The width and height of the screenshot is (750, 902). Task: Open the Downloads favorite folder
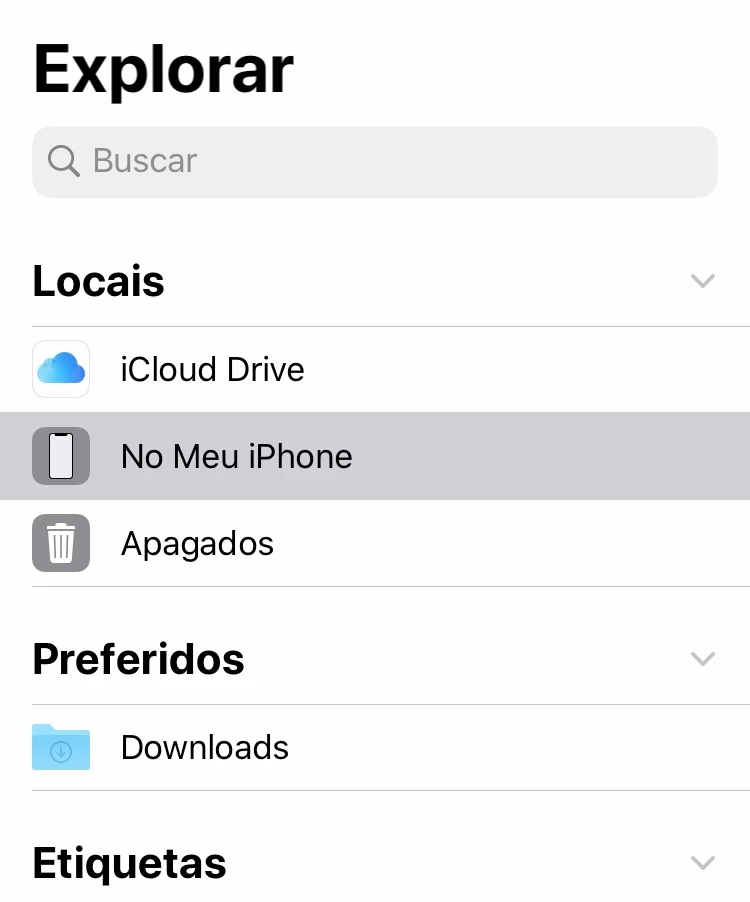pos(204,748)
